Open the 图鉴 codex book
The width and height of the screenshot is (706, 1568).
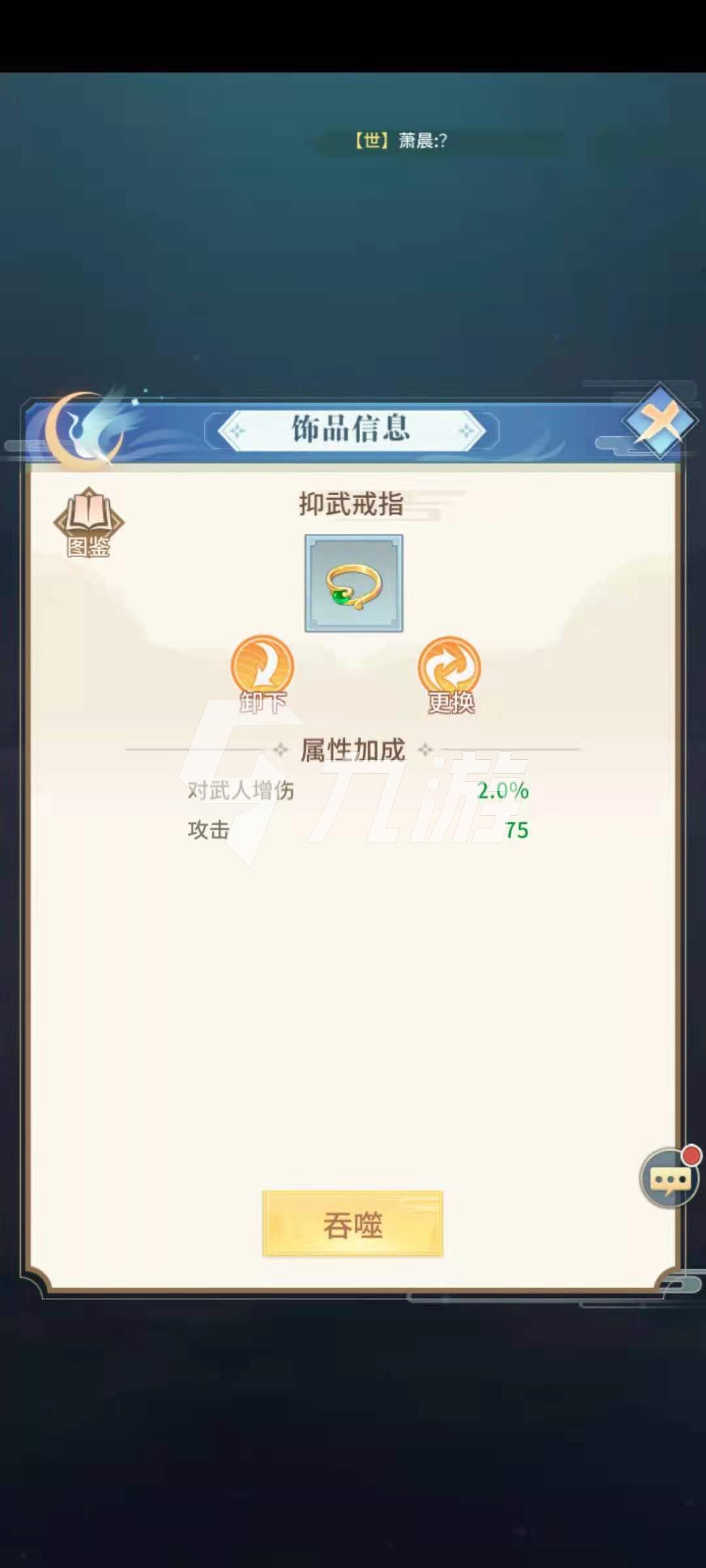pyautogui.click(x=88, y=523)
